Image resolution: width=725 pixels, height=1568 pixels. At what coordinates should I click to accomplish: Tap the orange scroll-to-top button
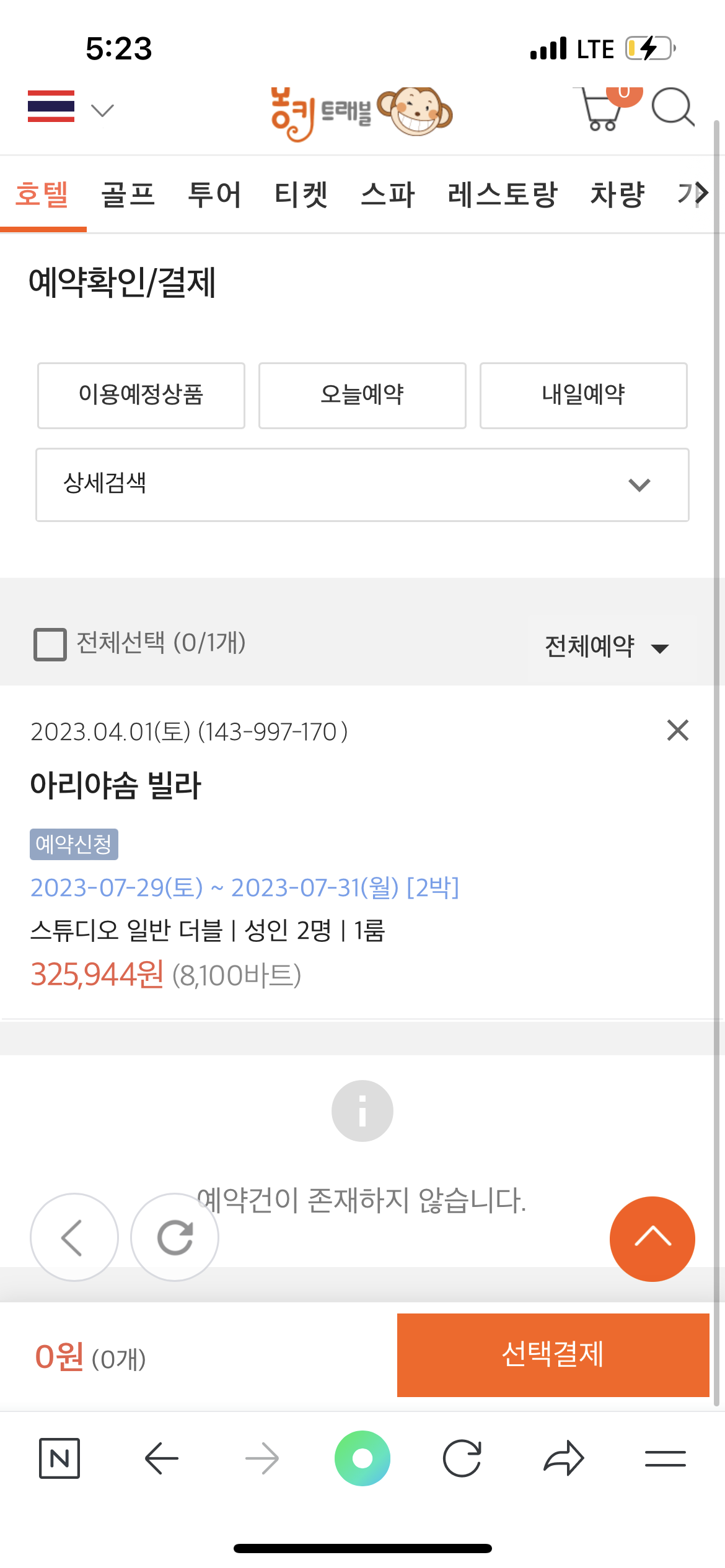tap(652, 1239)
